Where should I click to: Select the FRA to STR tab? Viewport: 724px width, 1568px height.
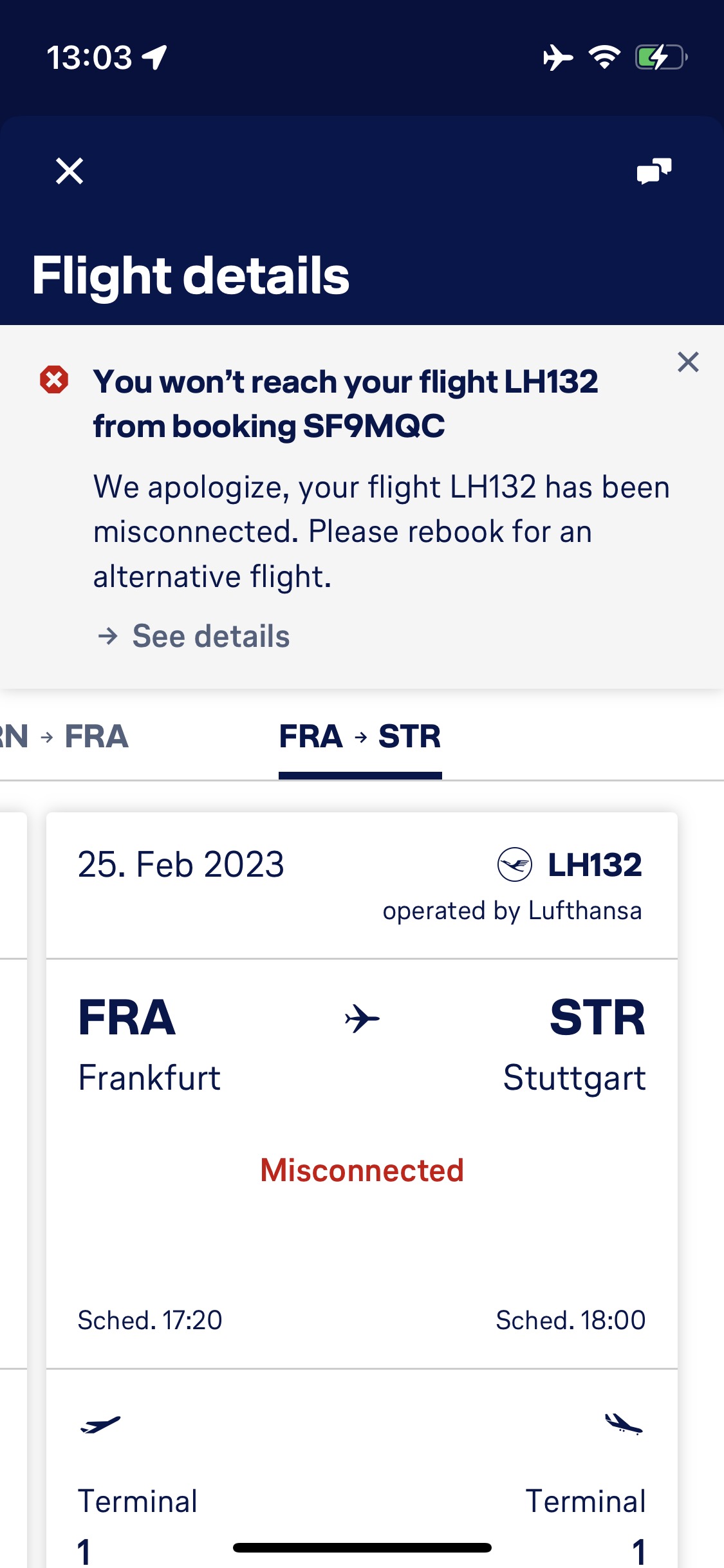tap(360, 736)
